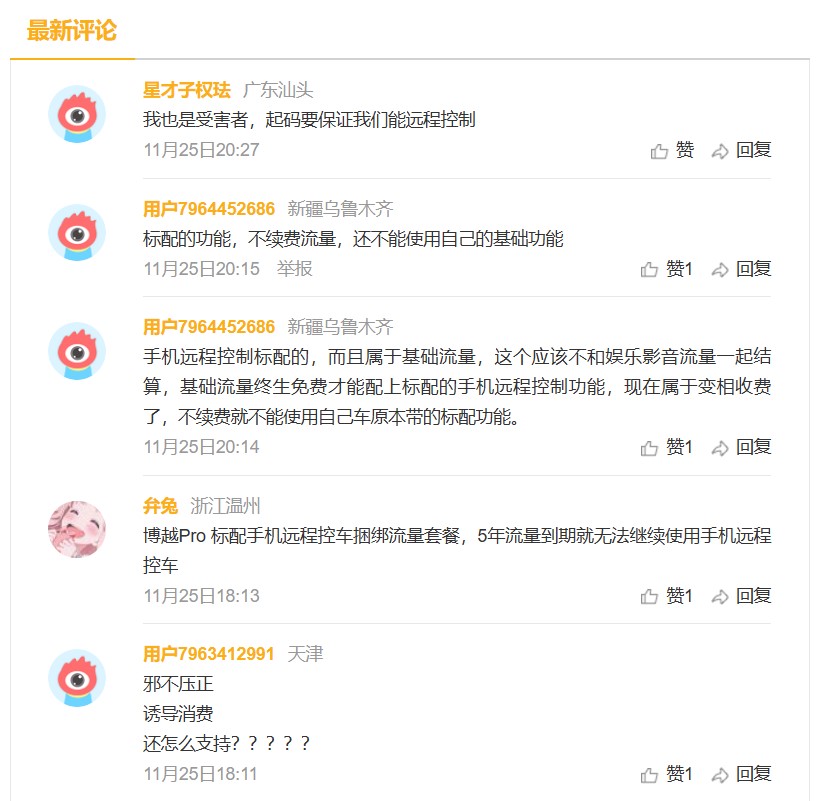Open profile of 用户7963412991
Viewport: 817px width, 801px height.
coord(208,654)
